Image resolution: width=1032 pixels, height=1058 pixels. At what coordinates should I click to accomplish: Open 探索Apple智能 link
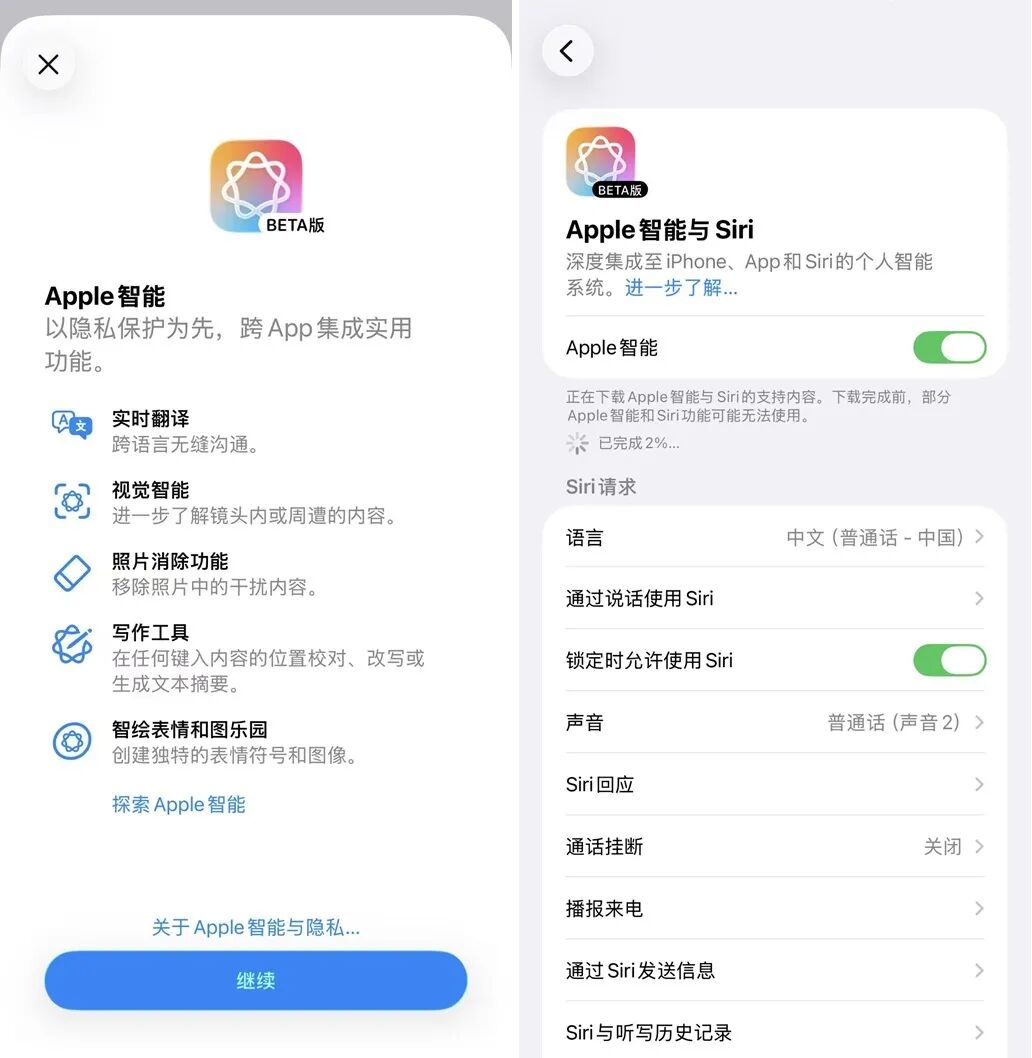point(179,804)
